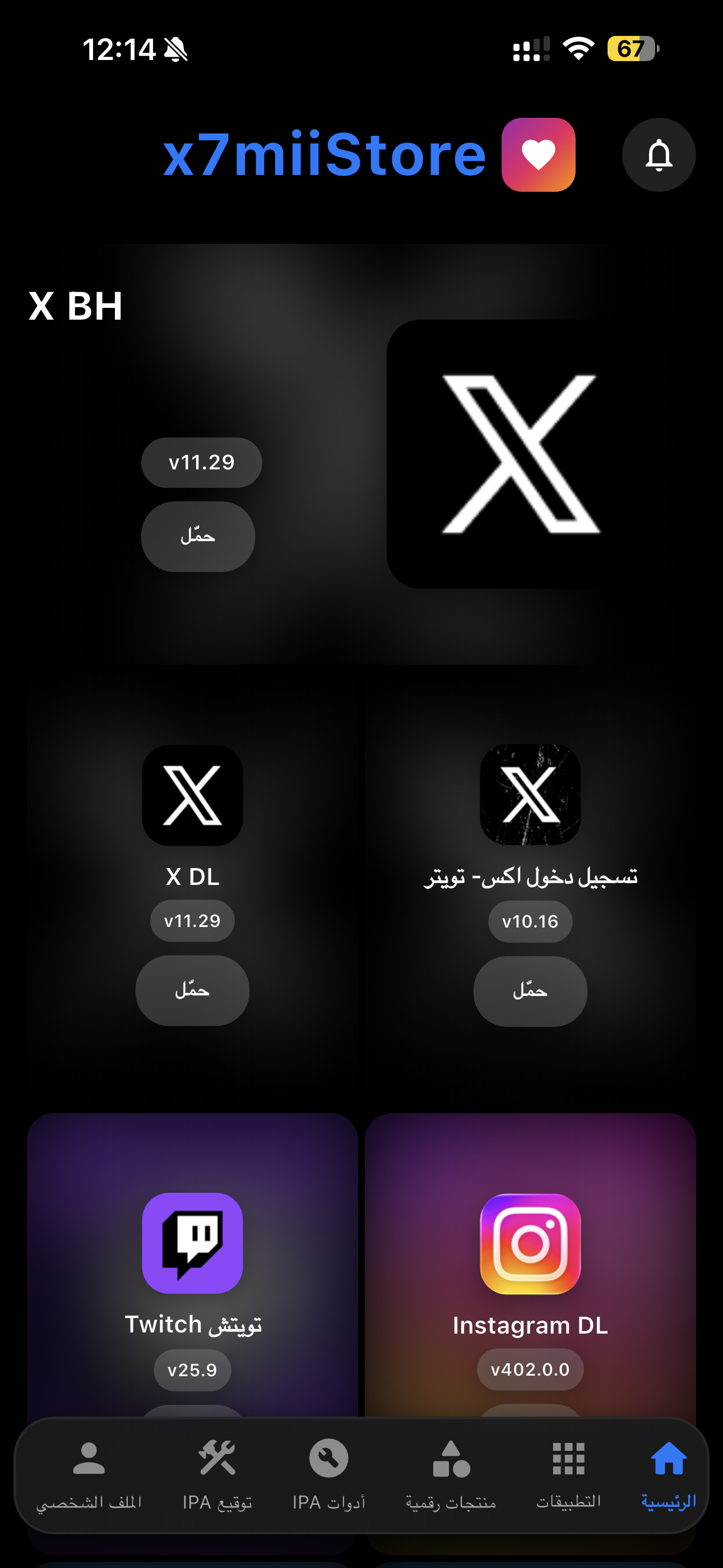Image resolution: width=723 pixels, height=1568 pixels.
Task: Open the X DL app card
Action: tap(192, 796)
